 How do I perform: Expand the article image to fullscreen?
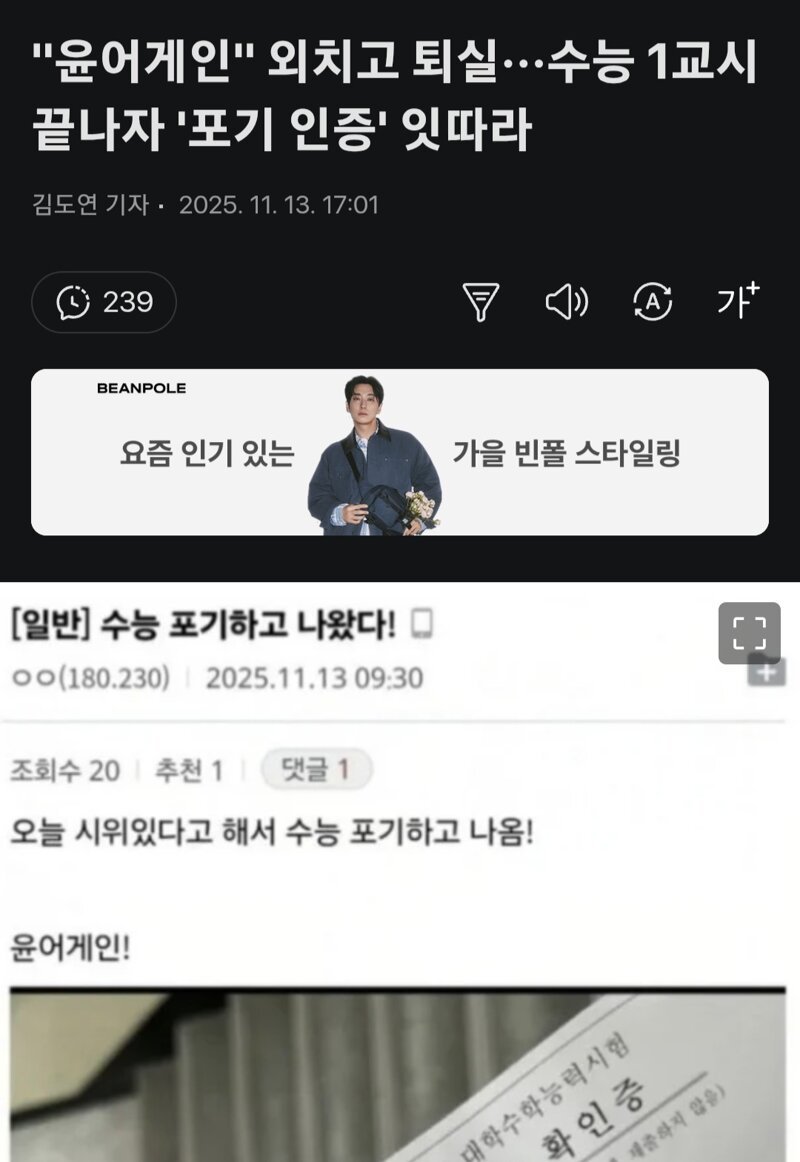pos(749,633)
